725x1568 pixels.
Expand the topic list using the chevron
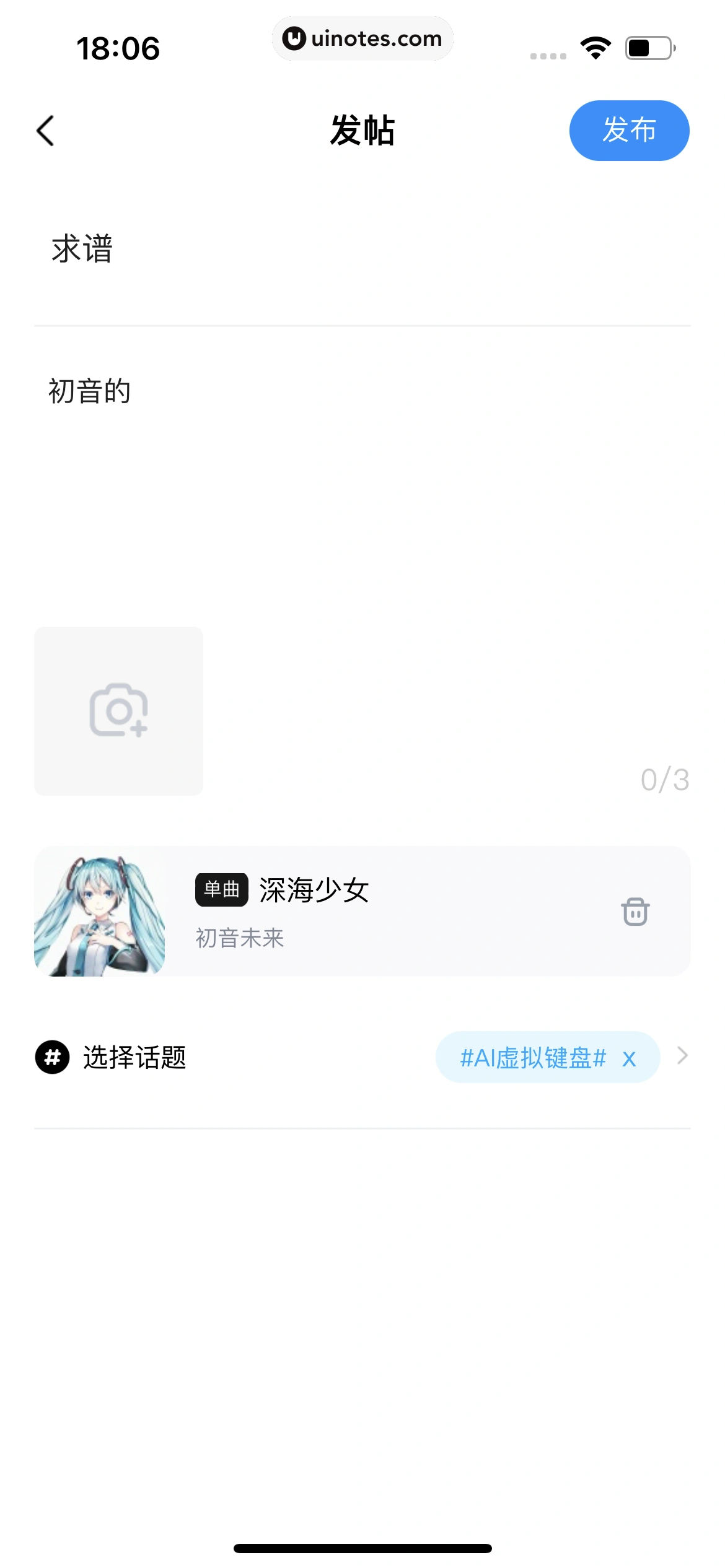pos(682,1056)
